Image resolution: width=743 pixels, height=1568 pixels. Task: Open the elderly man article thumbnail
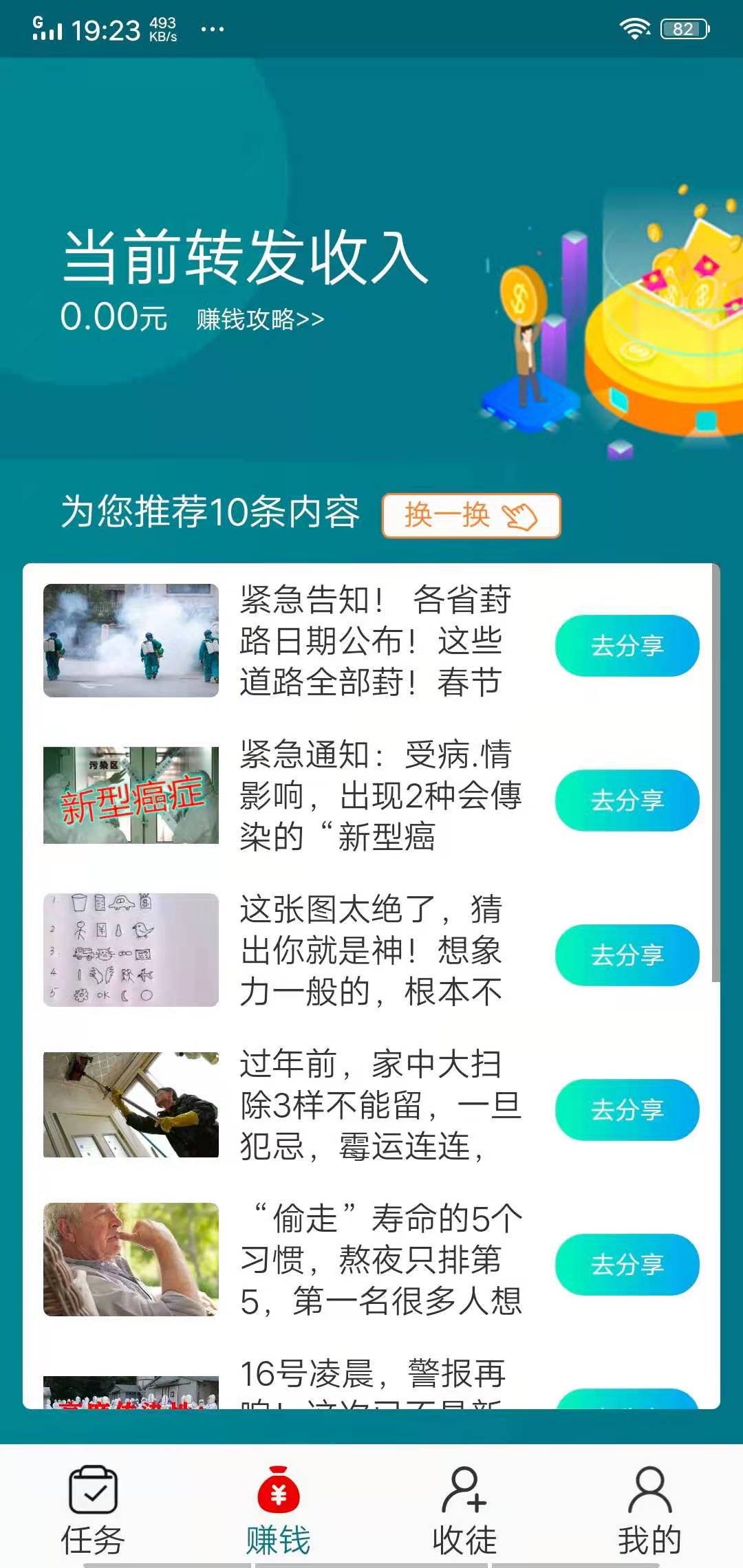click(132, 1264)
